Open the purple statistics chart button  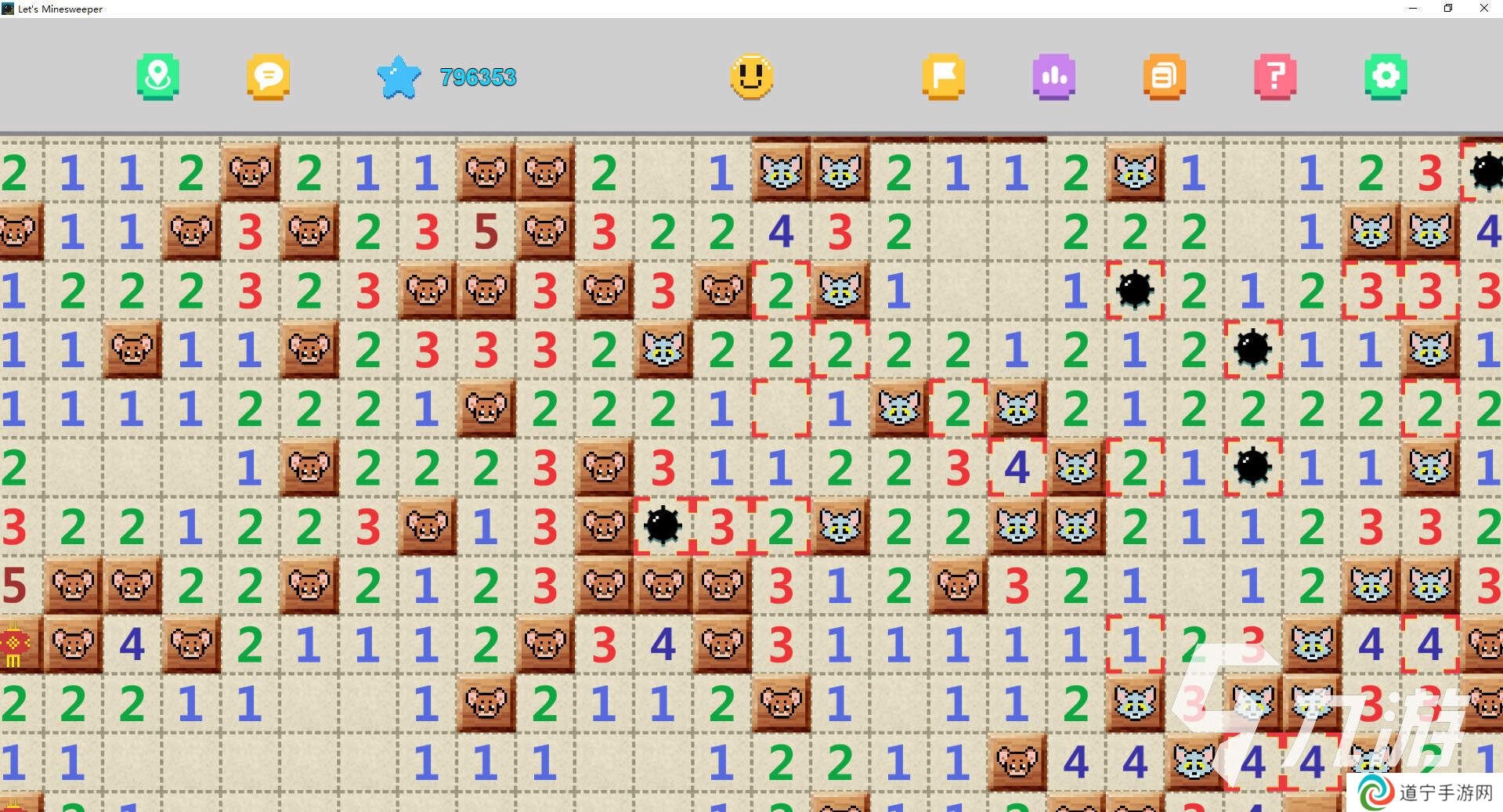pos(1053,77)
